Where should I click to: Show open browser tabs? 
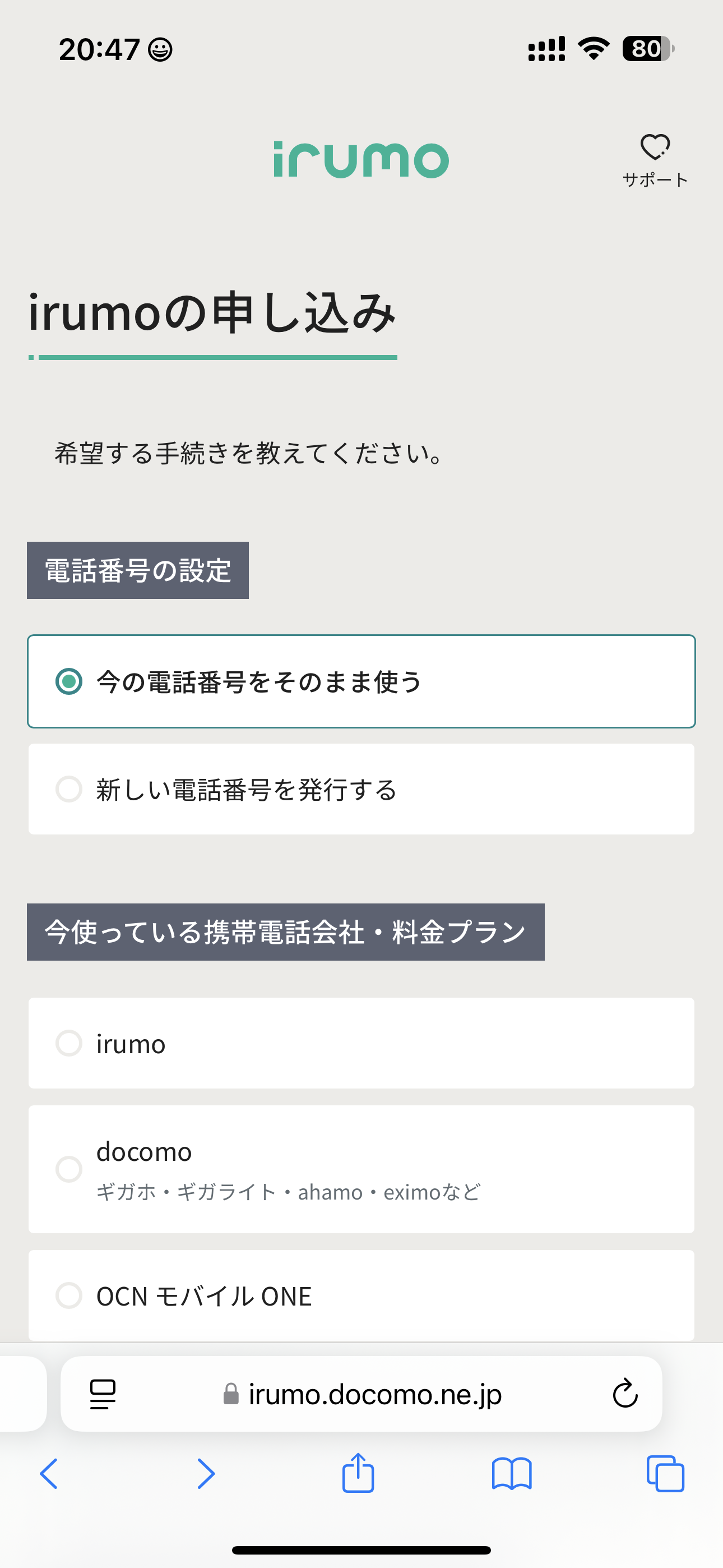pos(665,1474)
